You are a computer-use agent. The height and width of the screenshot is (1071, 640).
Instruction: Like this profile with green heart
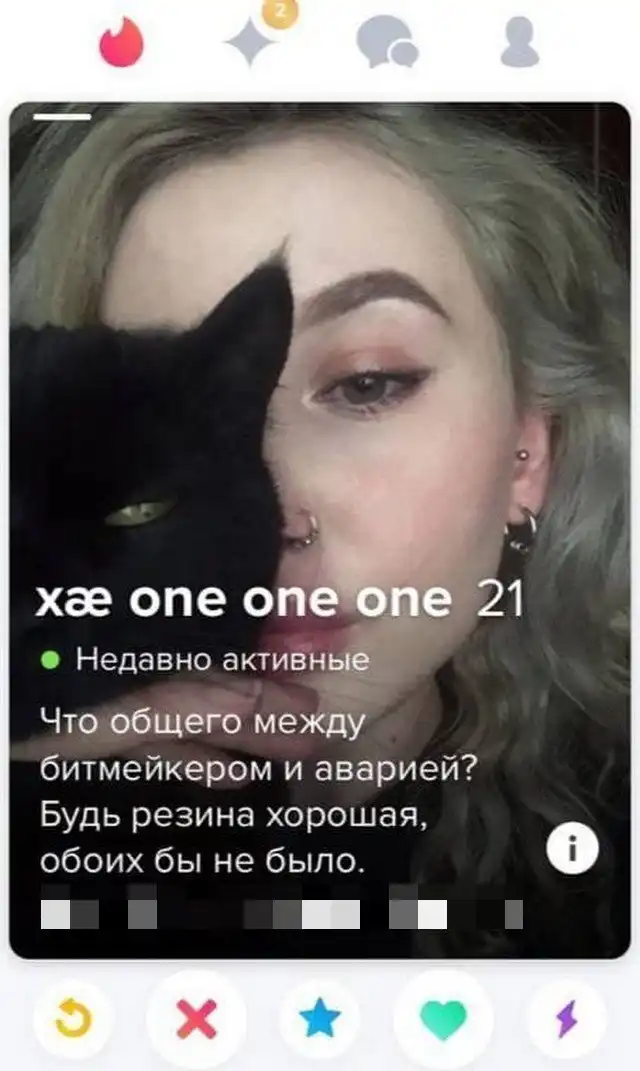443,1019
